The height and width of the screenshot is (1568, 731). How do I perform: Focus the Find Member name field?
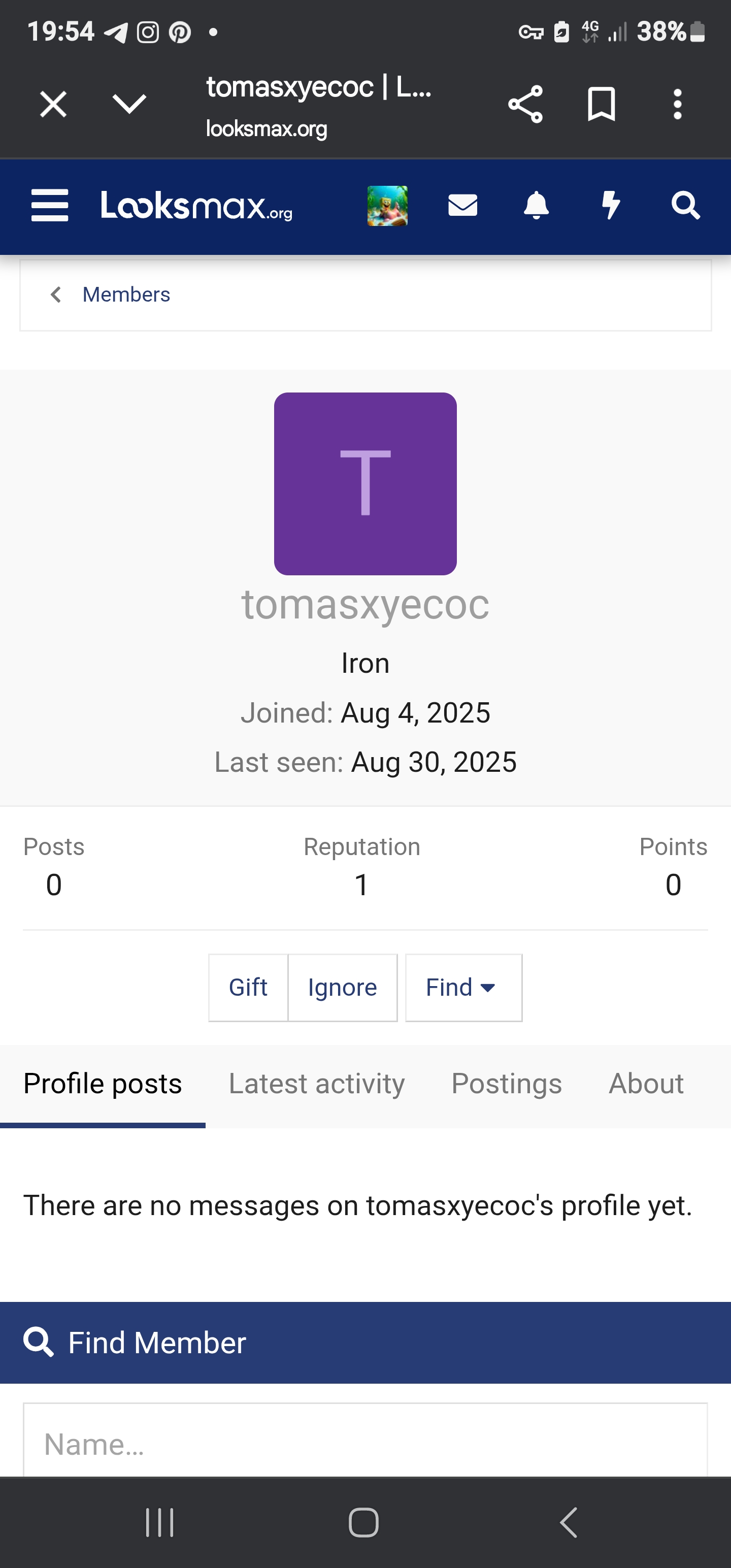click(x=365, y=1444)
